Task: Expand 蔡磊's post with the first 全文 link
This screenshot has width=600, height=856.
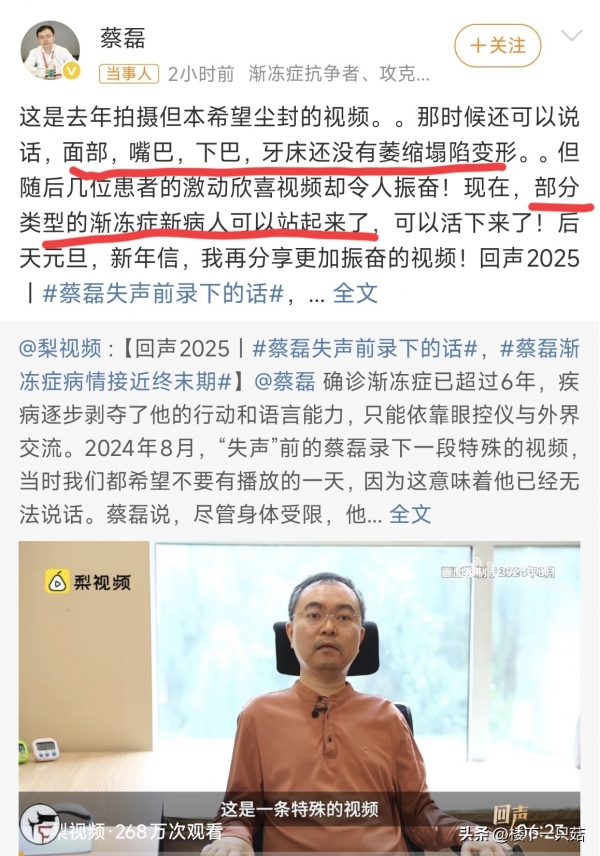Action: [356, 294]
